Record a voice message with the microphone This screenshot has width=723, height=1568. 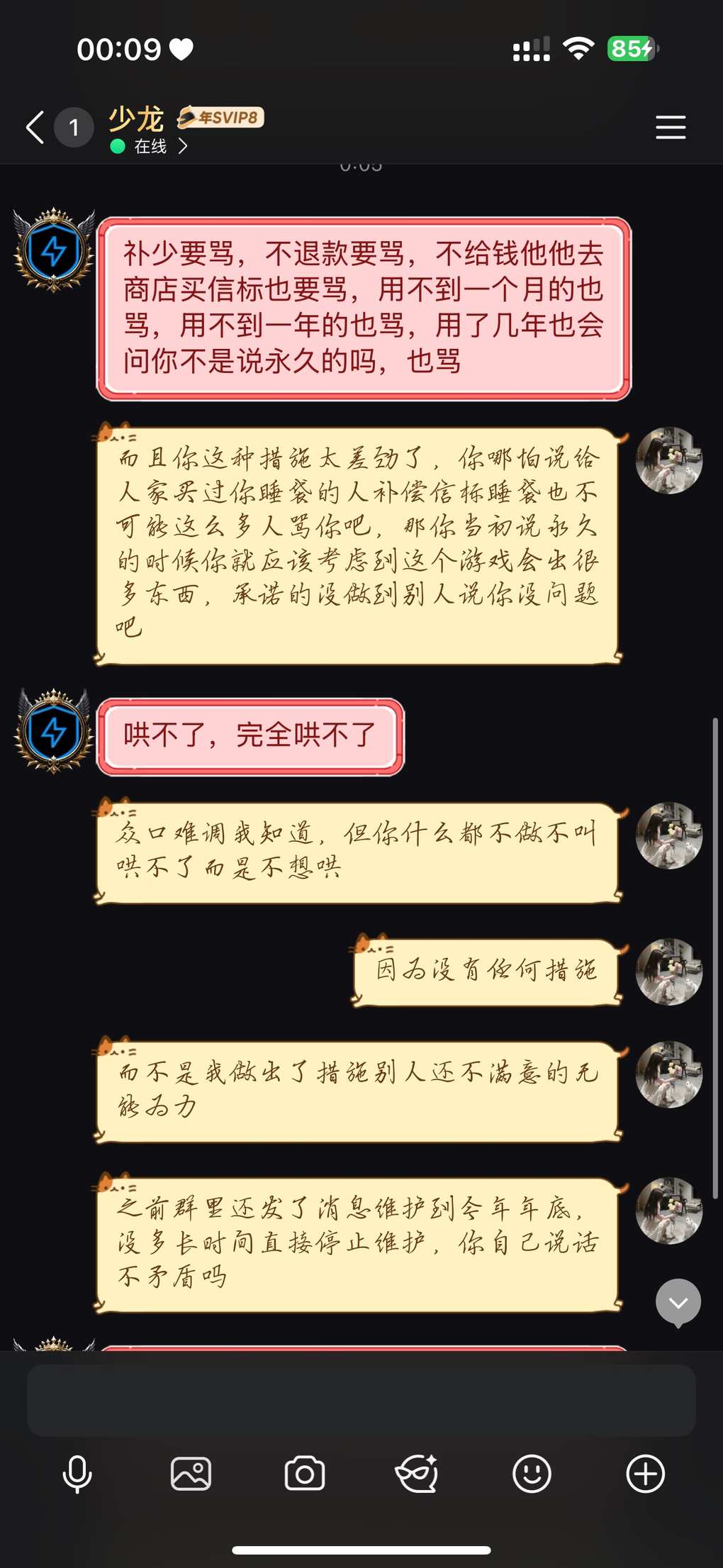click(x=77, y=1474)
